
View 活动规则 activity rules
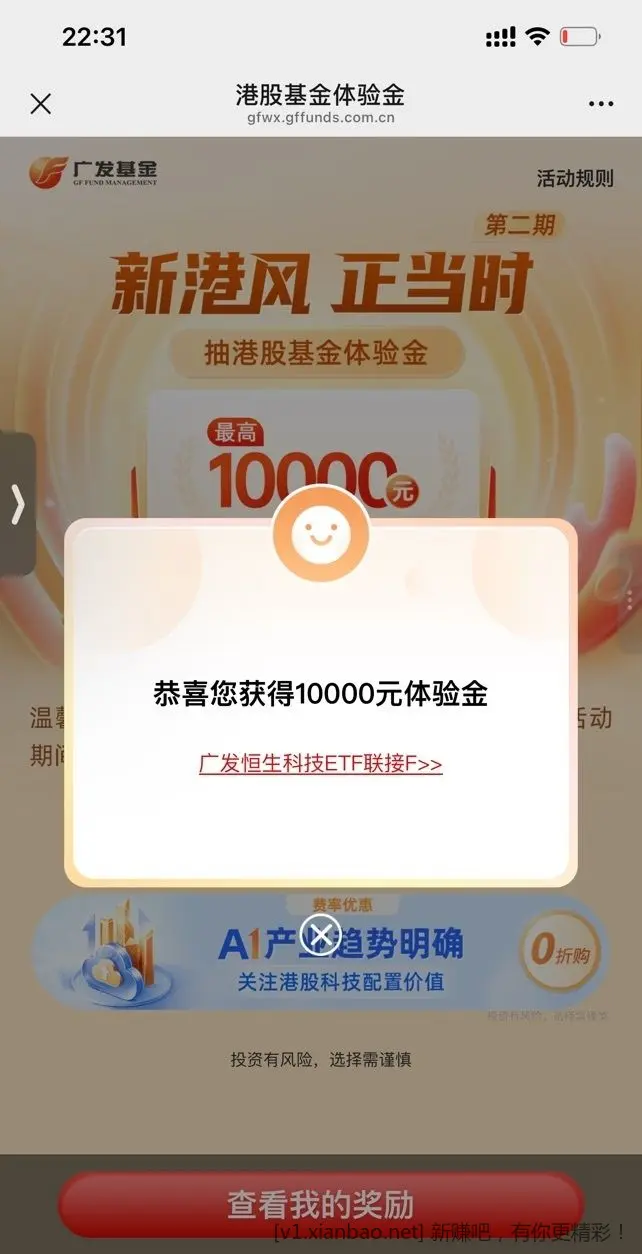coord(575,178)
